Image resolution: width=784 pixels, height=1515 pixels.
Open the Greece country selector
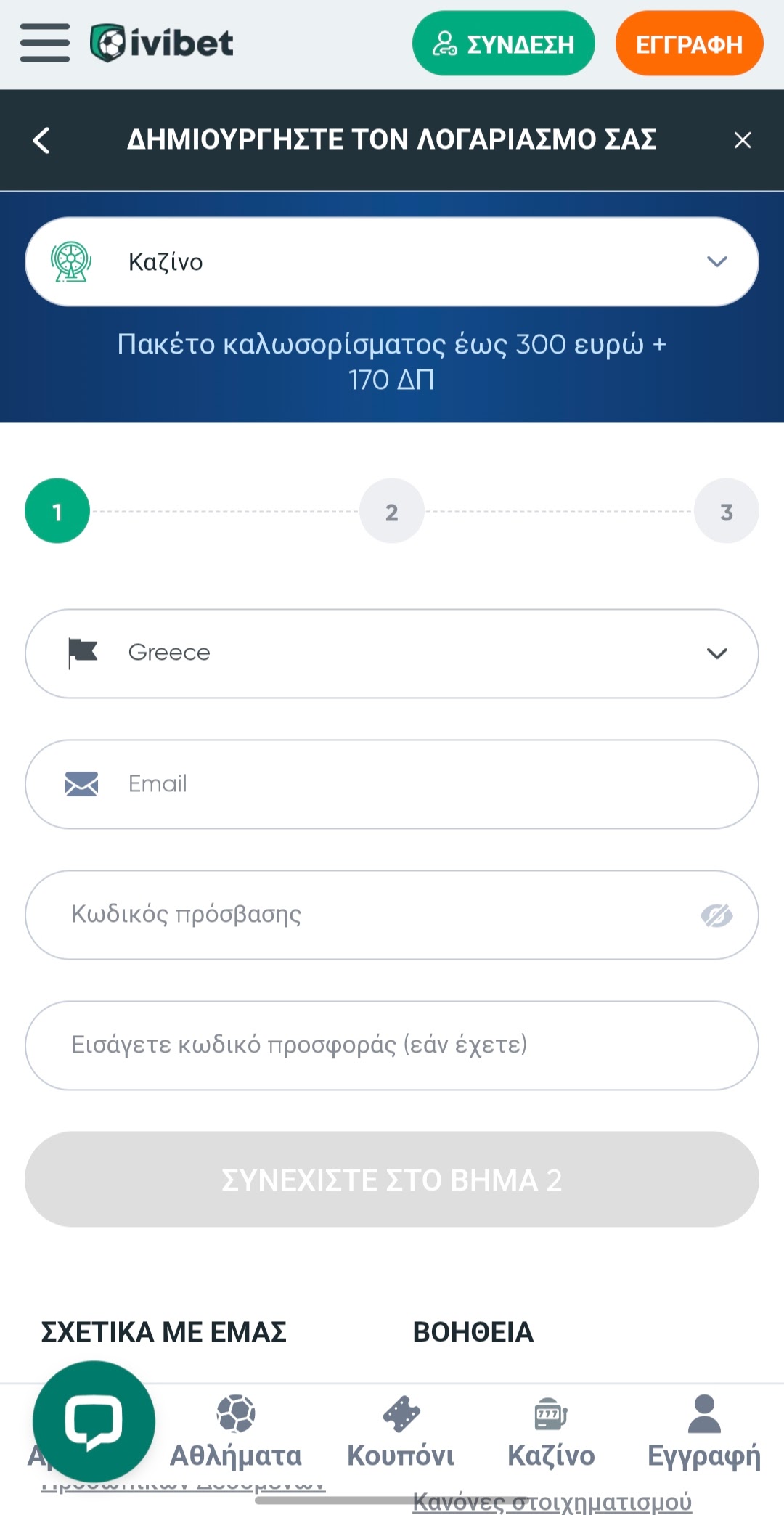(x=392, y=653)
